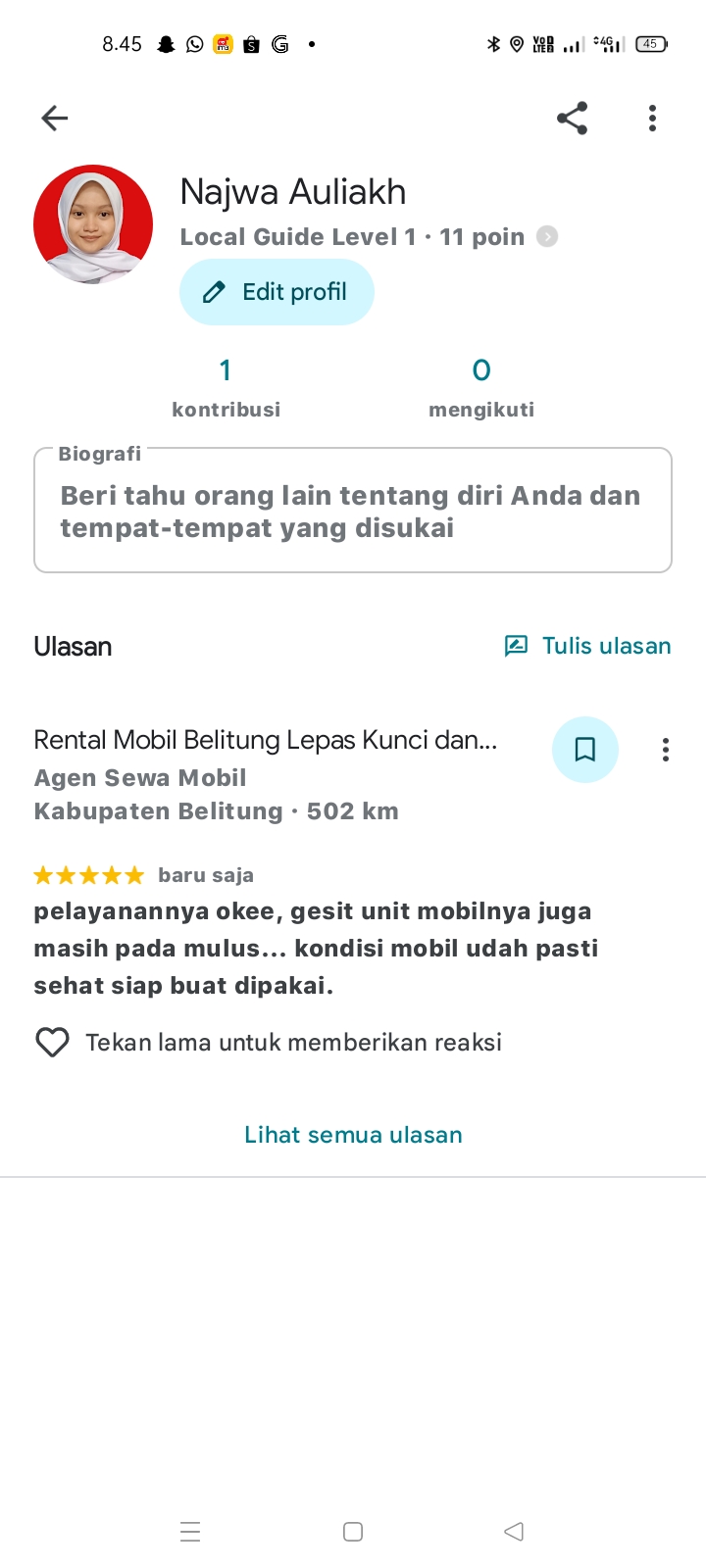This screenshot has height=1568, width=706.
Task: Tap the system home button
Action: point(353,1532)
